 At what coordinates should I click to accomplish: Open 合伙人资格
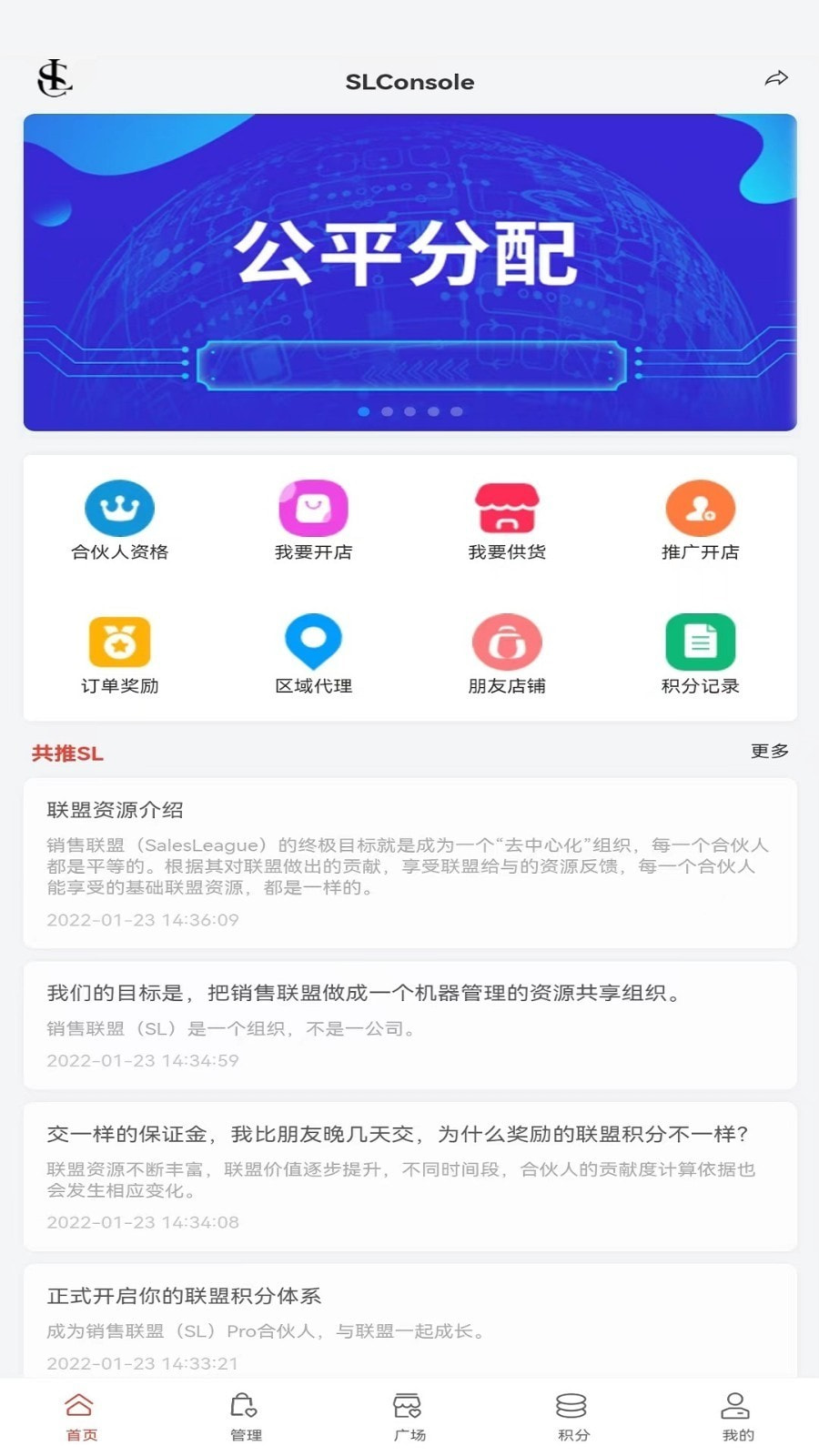click(119, 521)
